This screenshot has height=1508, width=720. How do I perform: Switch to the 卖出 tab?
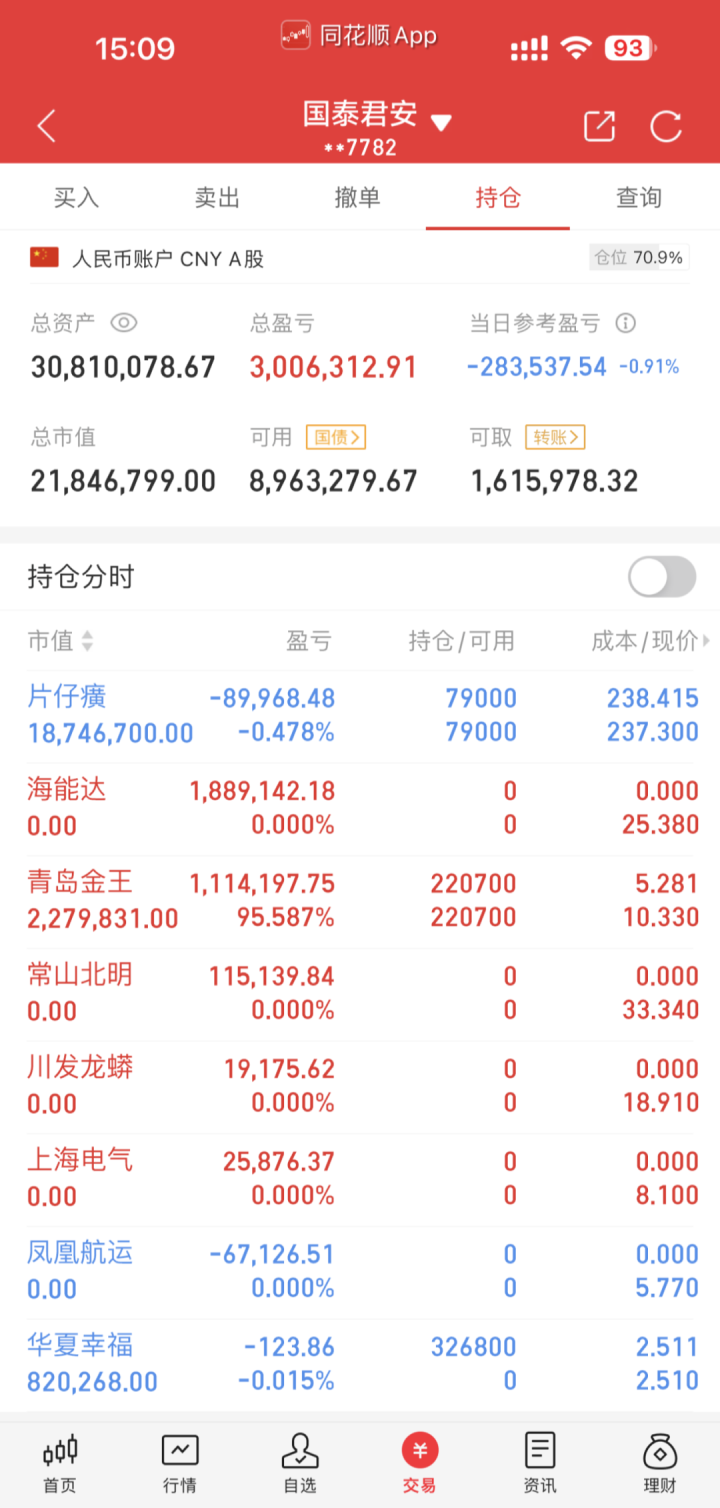(x=217, y=198)
